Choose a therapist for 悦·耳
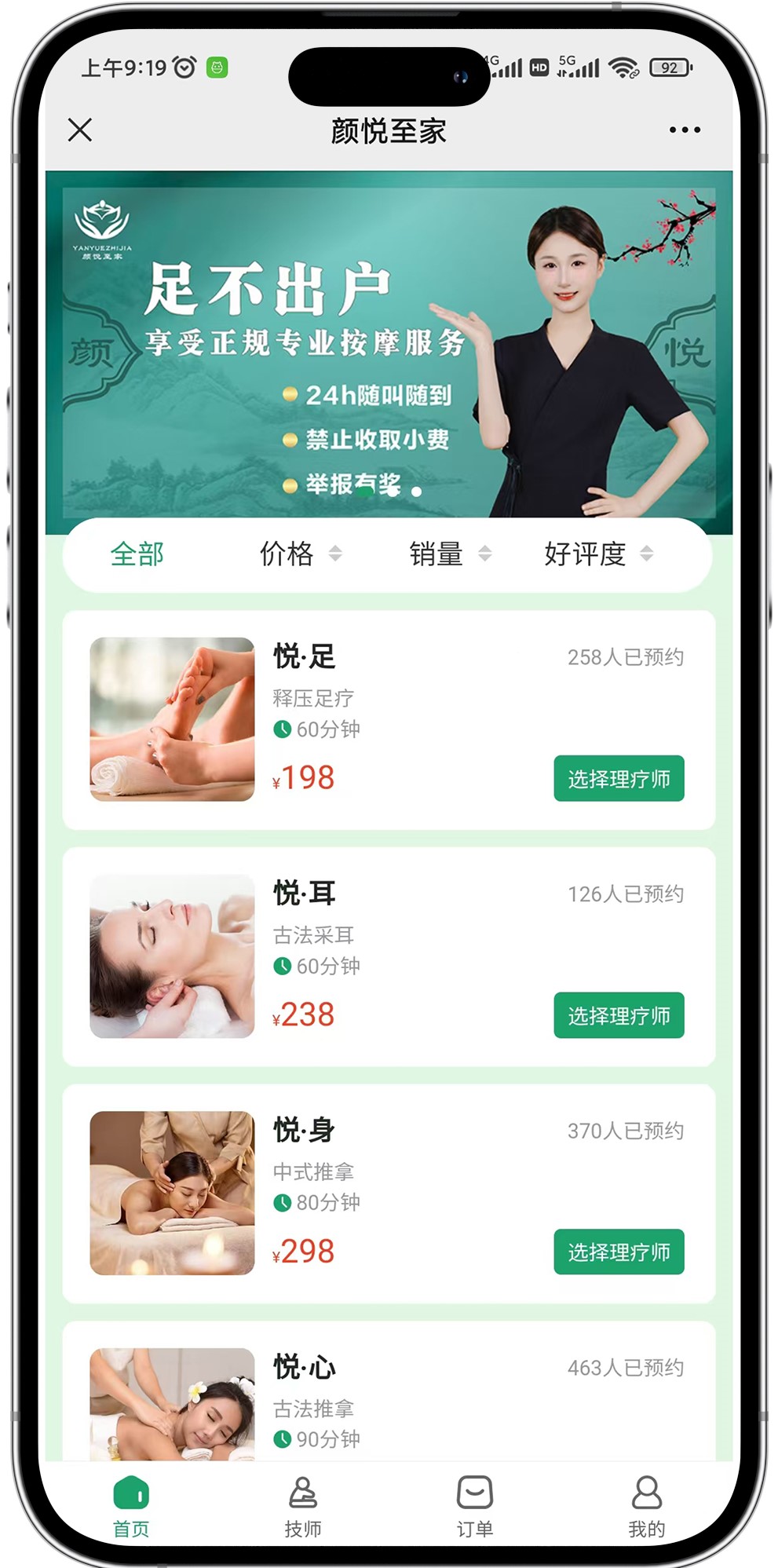 coord(619,1016)
